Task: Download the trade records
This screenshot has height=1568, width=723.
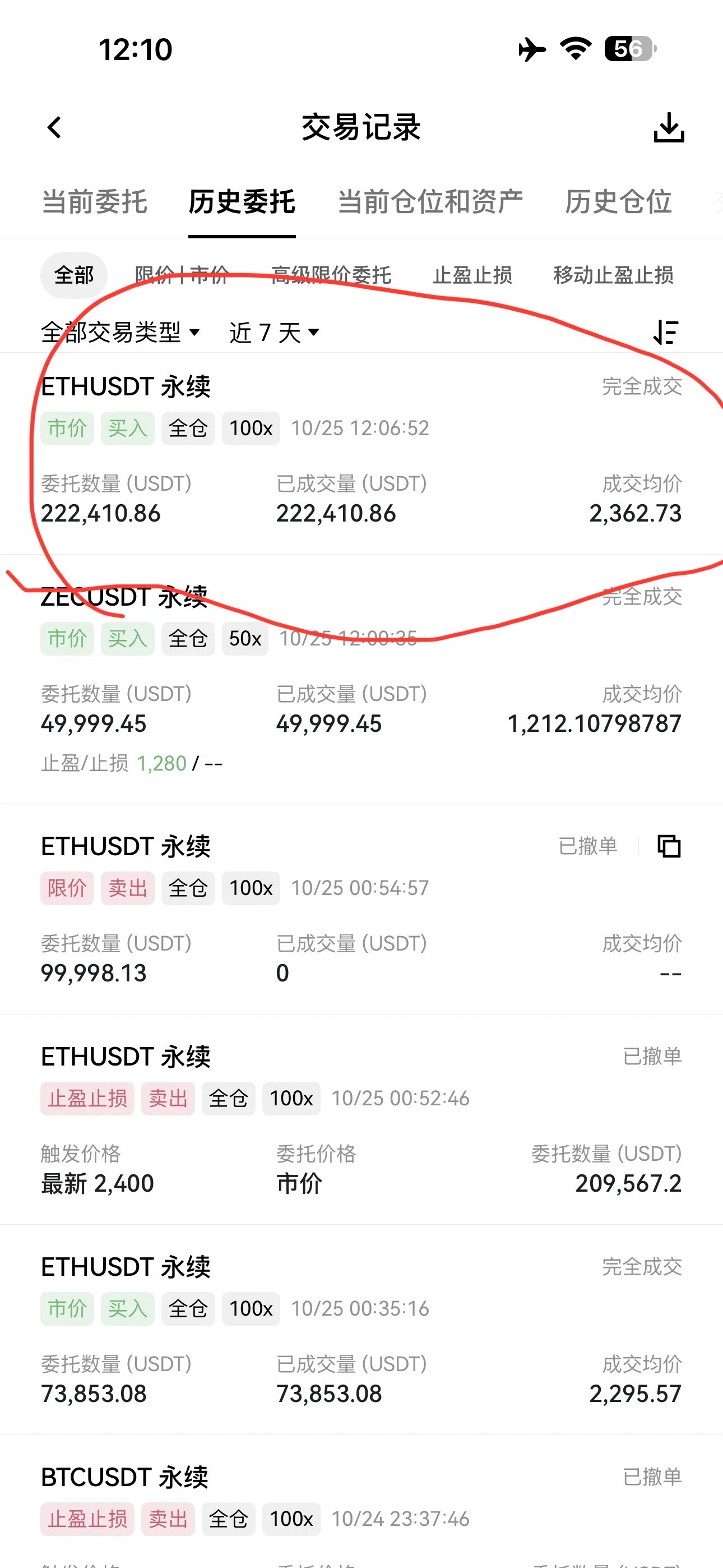Action: coord(669,127)
